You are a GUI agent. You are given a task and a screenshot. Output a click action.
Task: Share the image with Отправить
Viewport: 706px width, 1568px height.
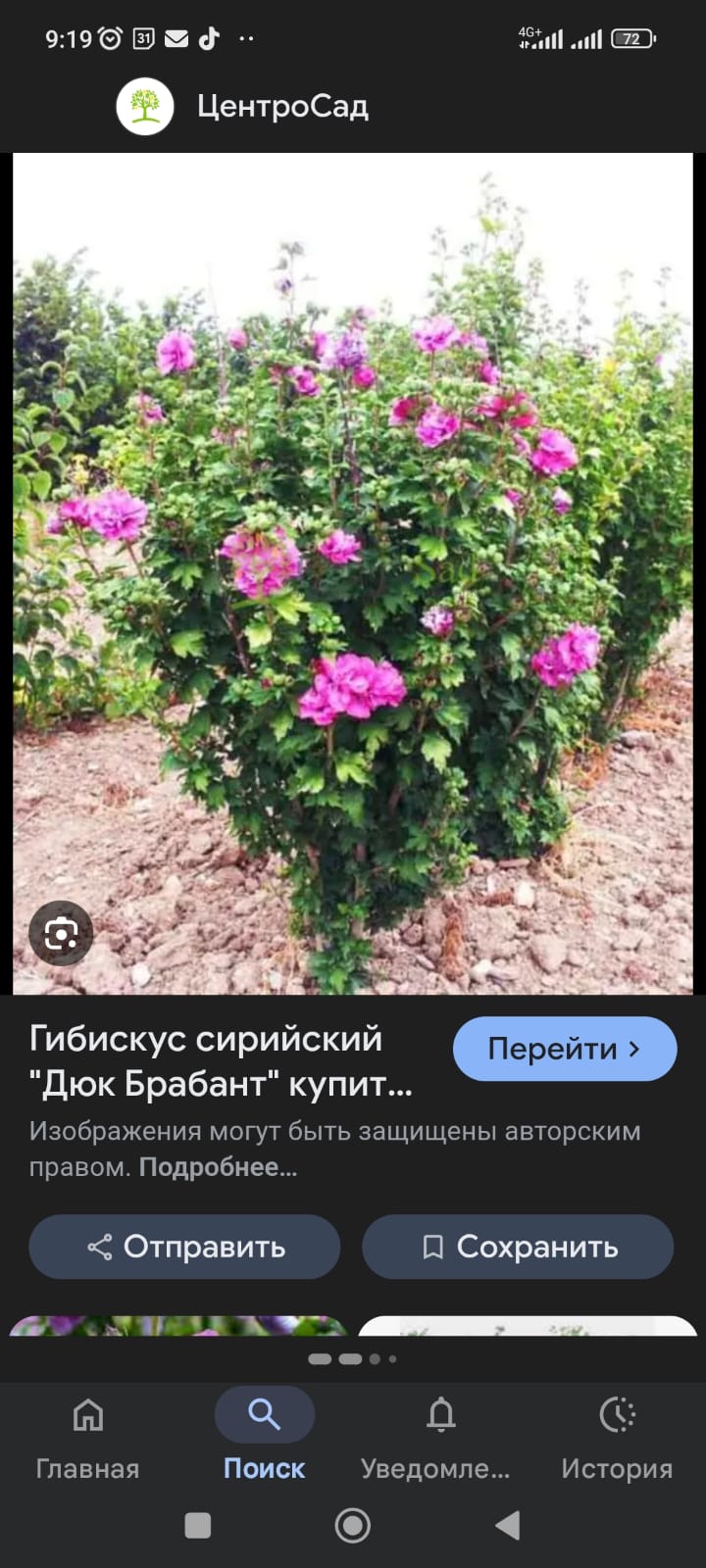(184, 1247)
